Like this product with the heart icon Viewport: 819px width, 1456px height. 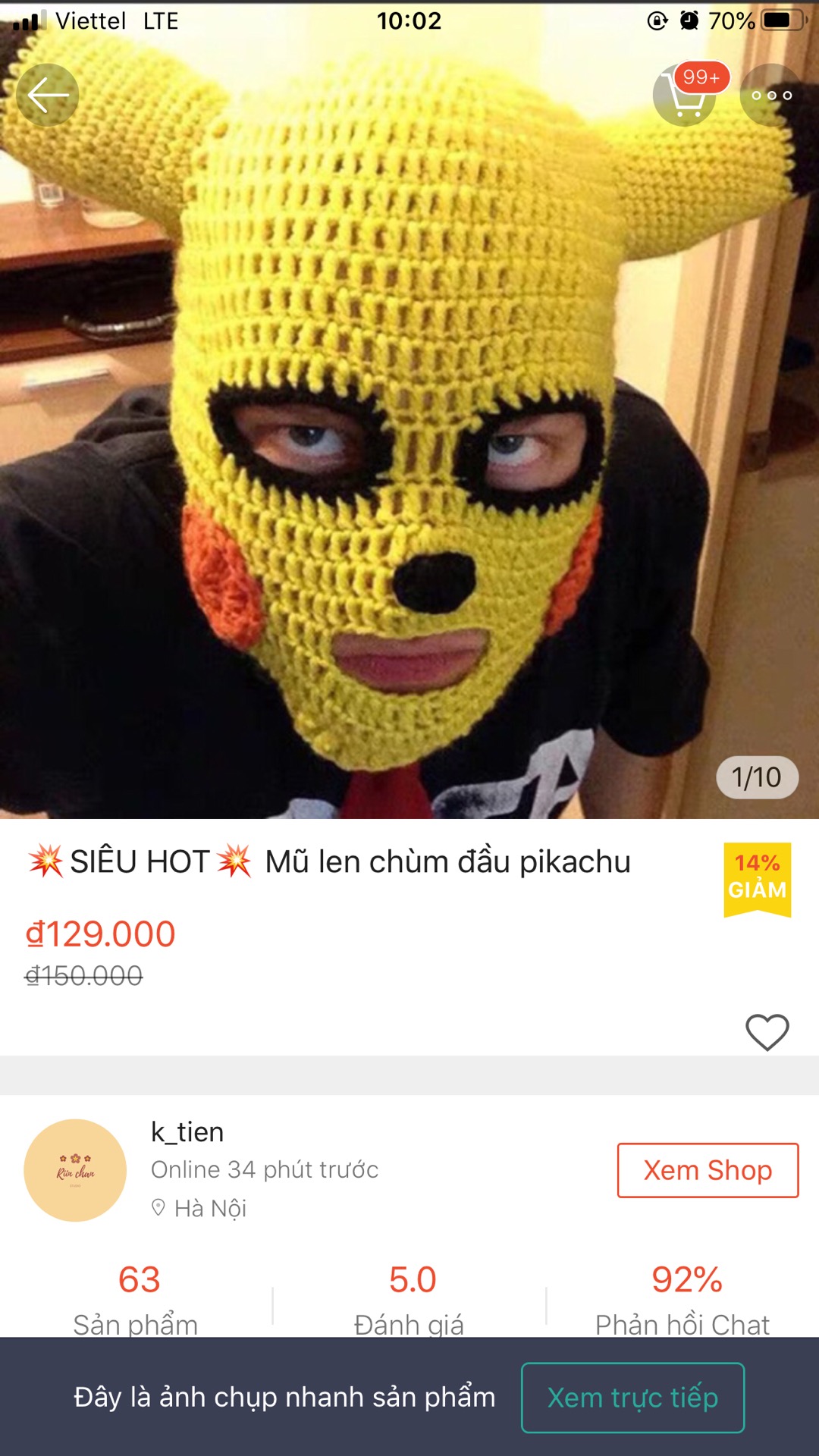767,1032
